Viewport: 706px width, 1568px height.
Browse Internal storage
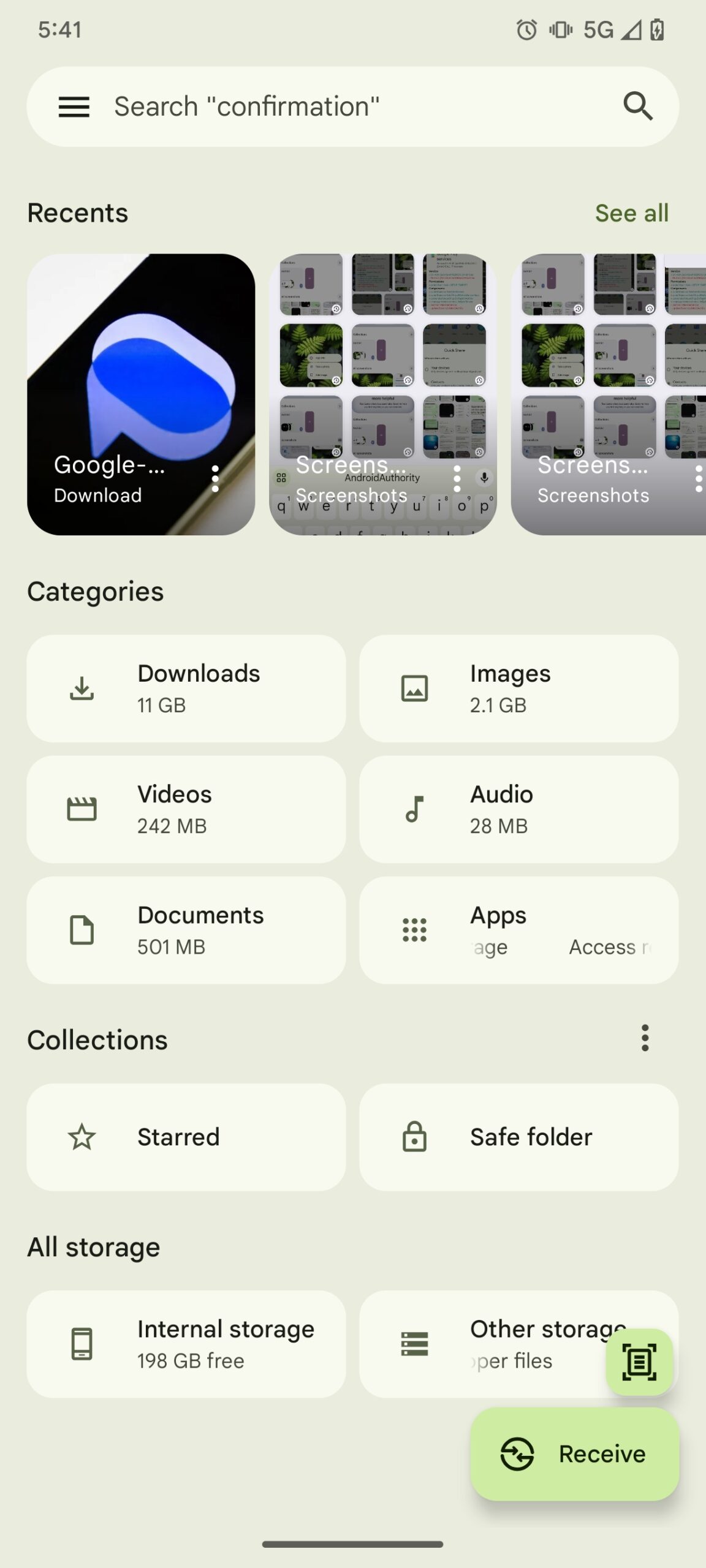coord(186,1344)
